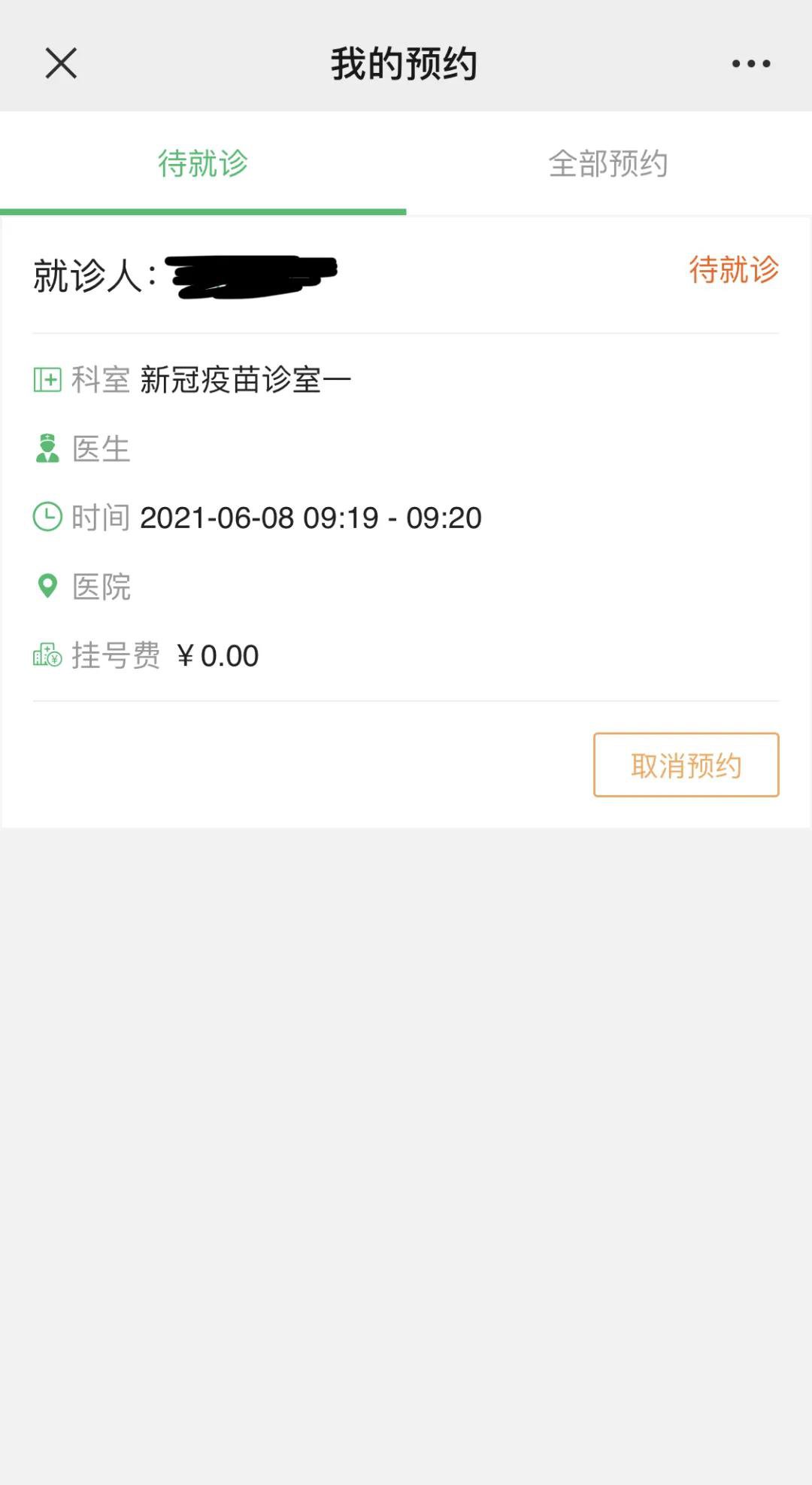Tap the 取消预约 button

tap(686, 765)
